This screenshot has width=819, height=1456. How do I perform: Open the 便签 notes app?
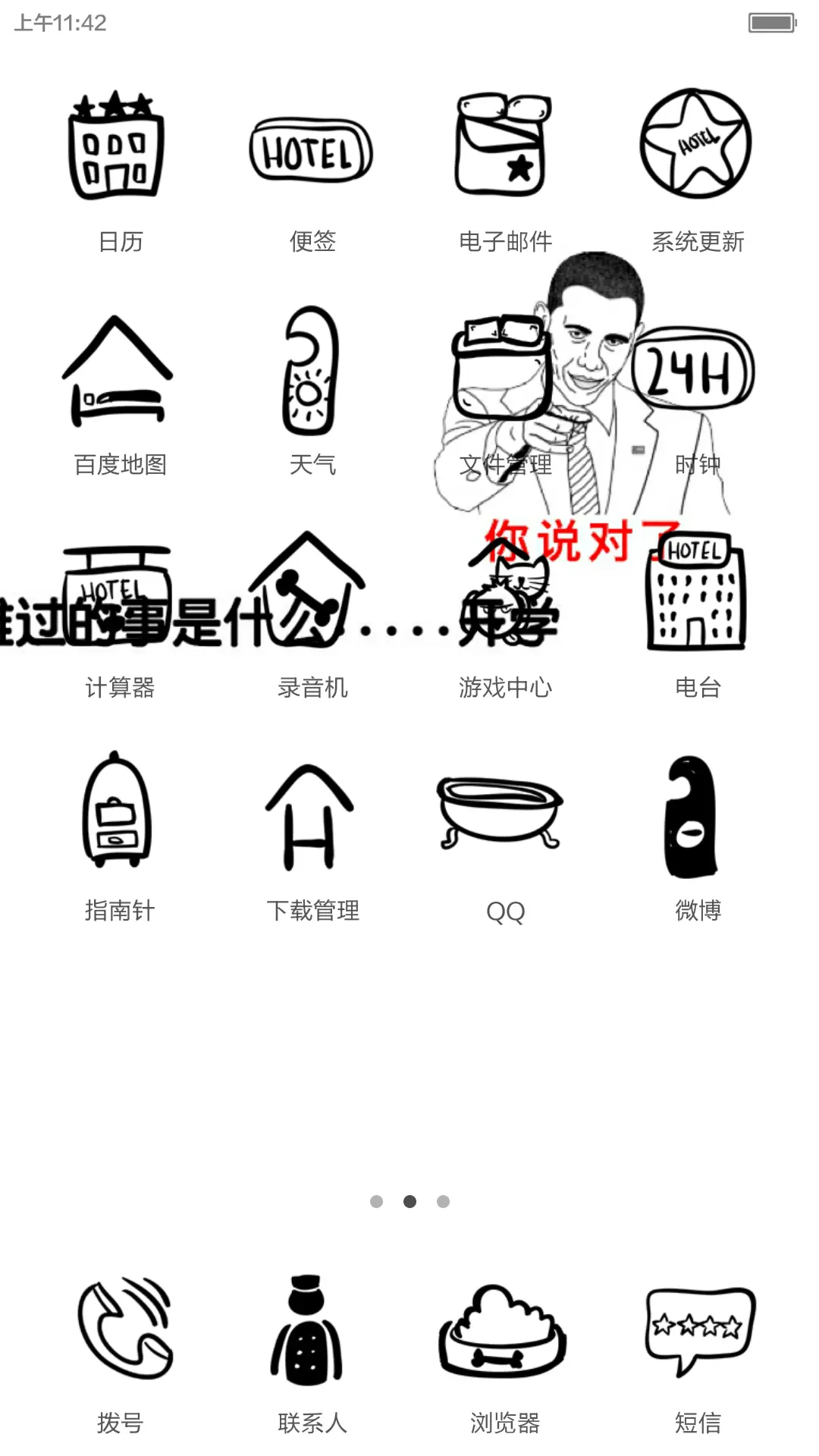tap(311, 148)
